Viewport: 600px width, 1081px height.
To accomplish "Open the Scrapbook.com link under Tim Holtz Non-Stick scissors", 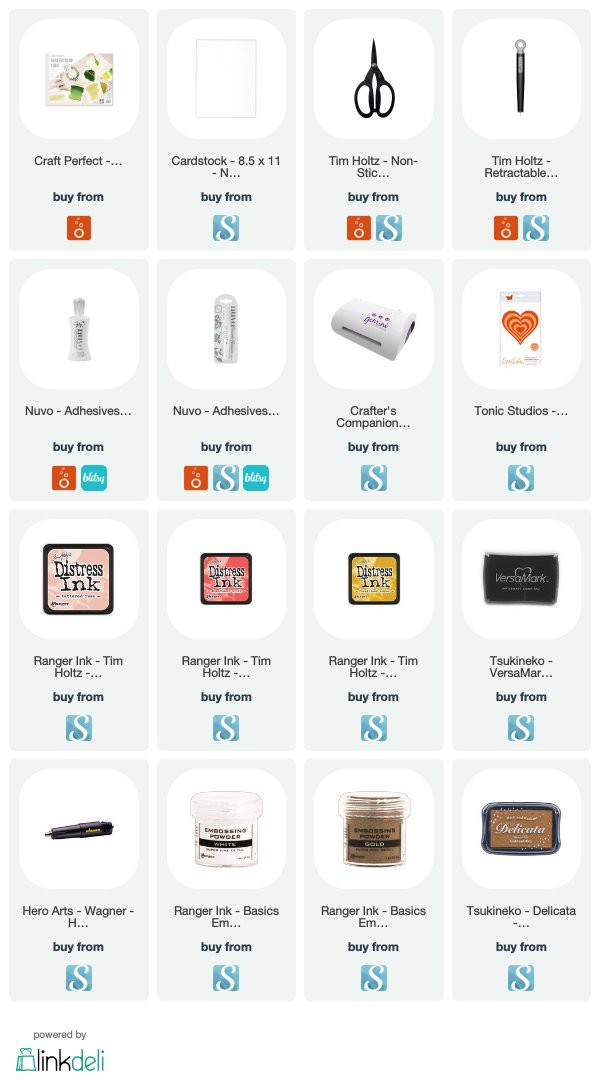I will (x=388, y=228).
